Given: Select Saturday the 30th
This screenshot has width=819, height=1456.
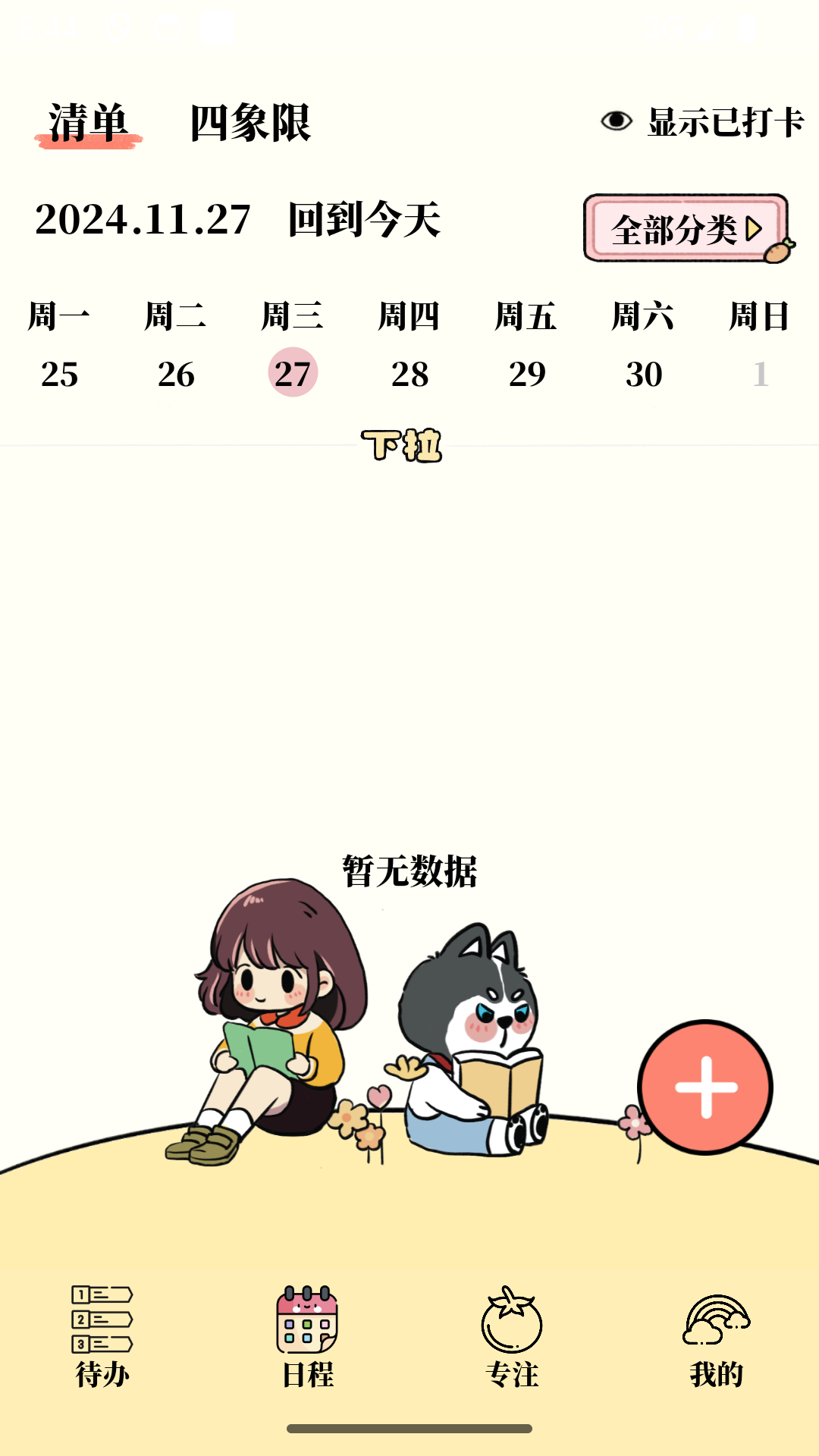Looking at the screenshot, I should (x=644, y=373).
